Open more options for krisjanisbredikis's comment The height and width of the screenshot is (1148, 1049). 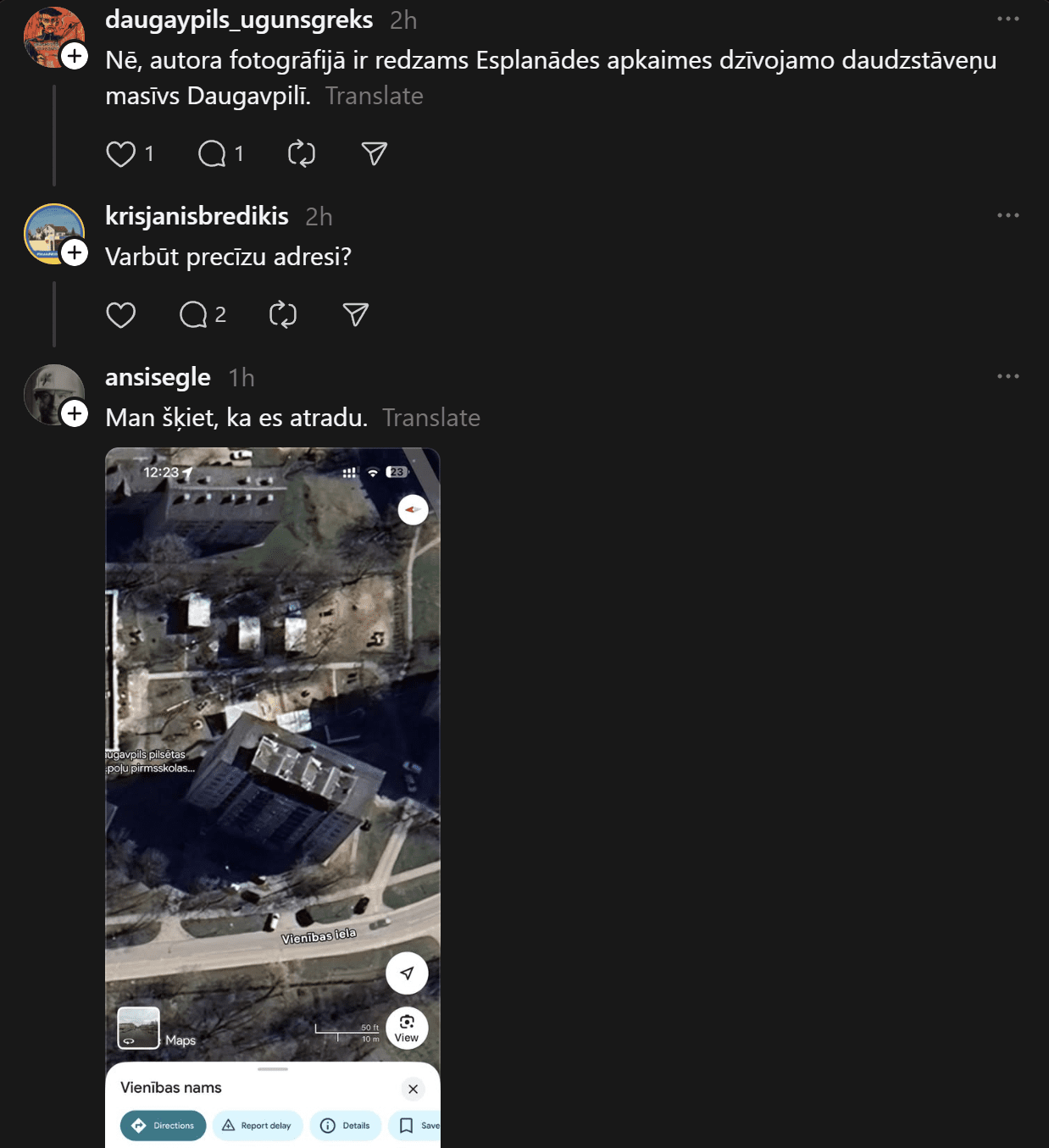(1007, 215)
